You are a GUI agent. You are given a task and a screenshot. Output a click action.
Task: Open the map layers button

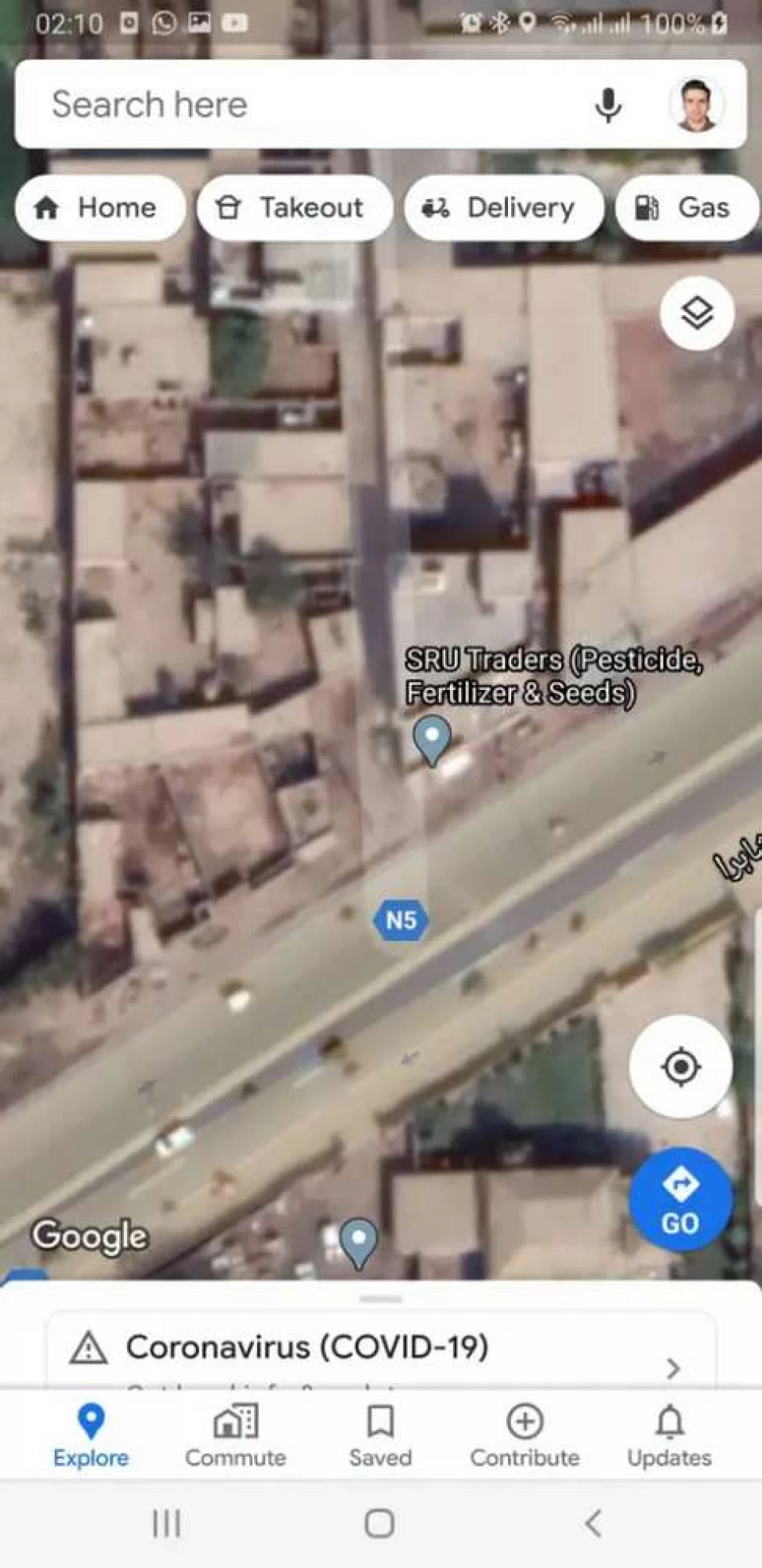697,313
